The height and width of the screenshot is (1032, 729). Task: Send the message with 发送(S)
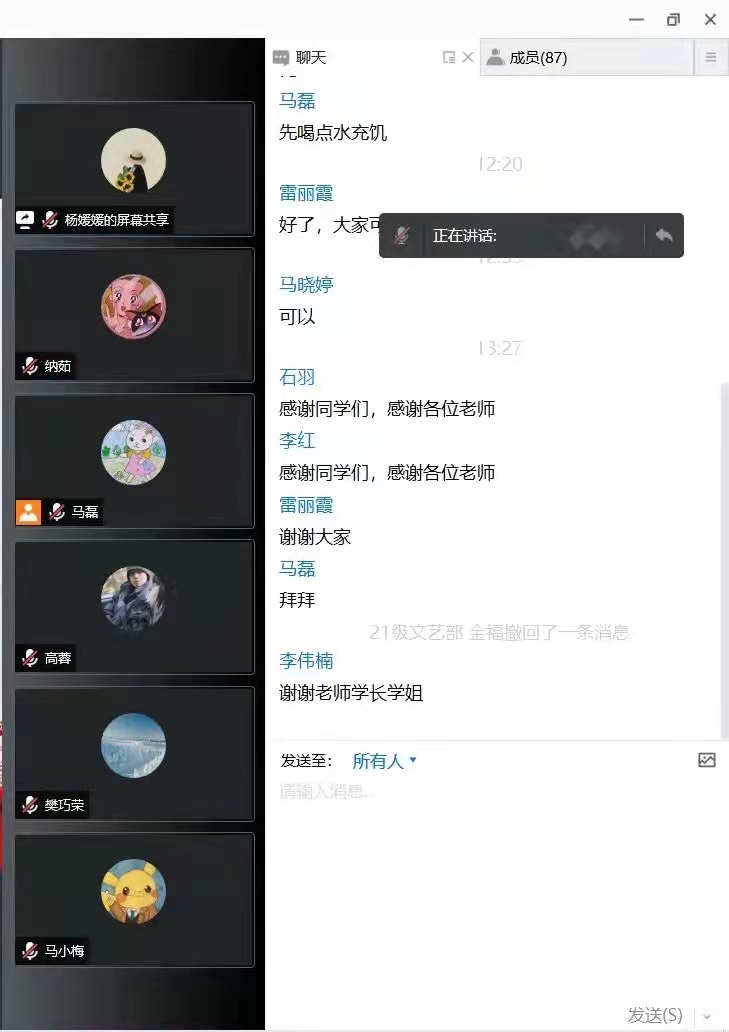click(655, 1015)
